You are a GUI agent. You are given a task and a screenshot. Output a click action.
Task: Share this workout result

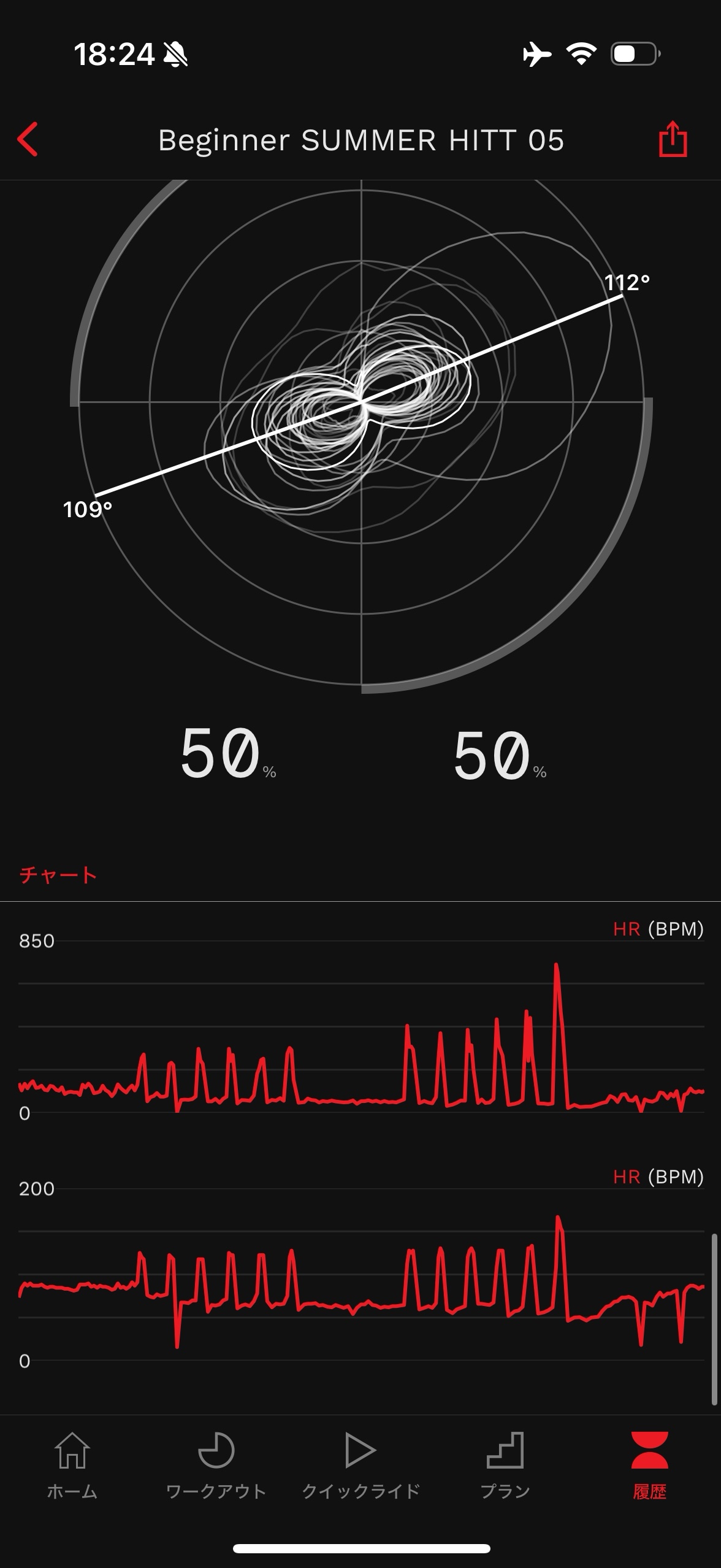point(673,140)
